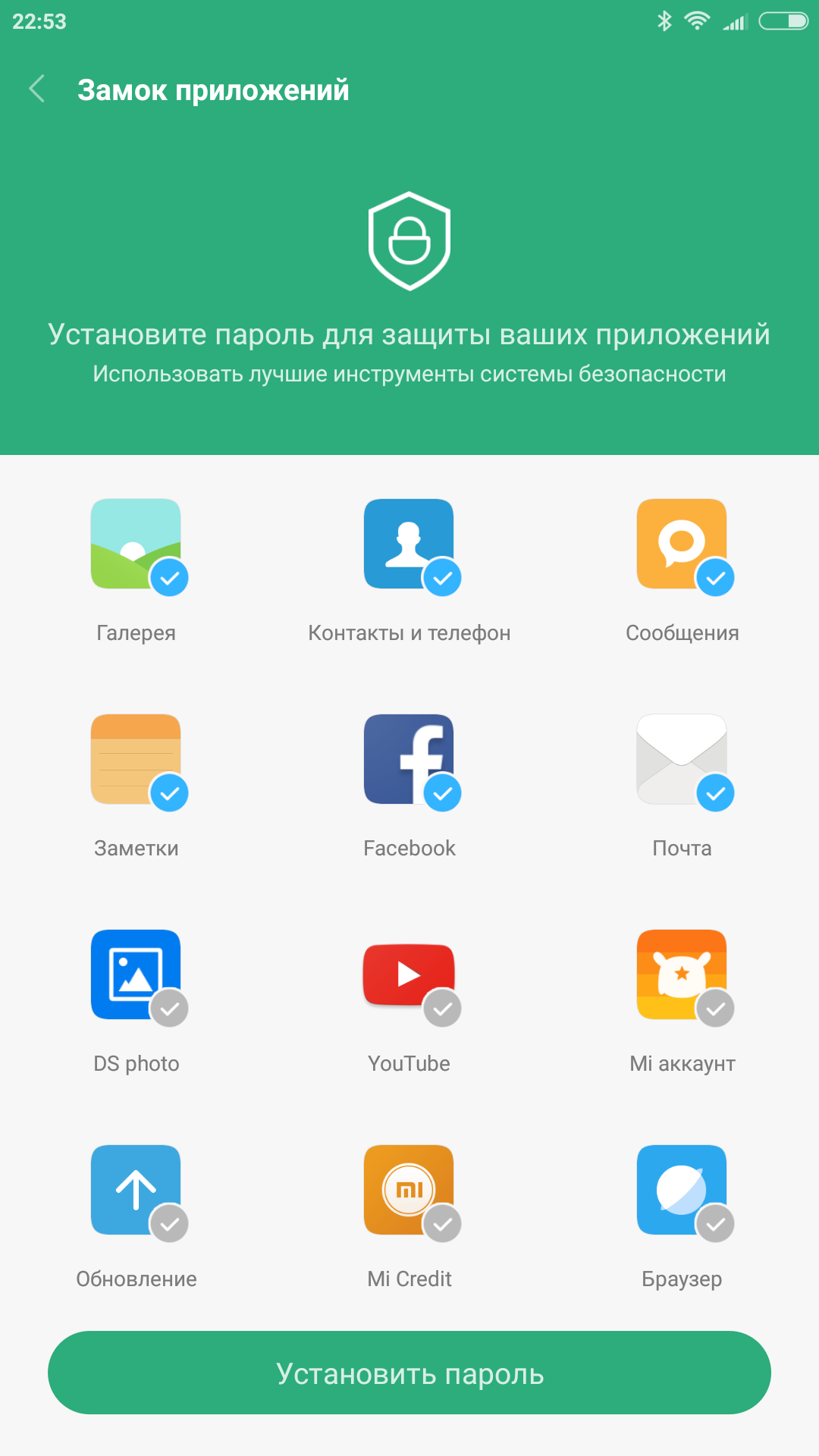
Task: Check the Обновление app
Action: tap(136, 1191)
